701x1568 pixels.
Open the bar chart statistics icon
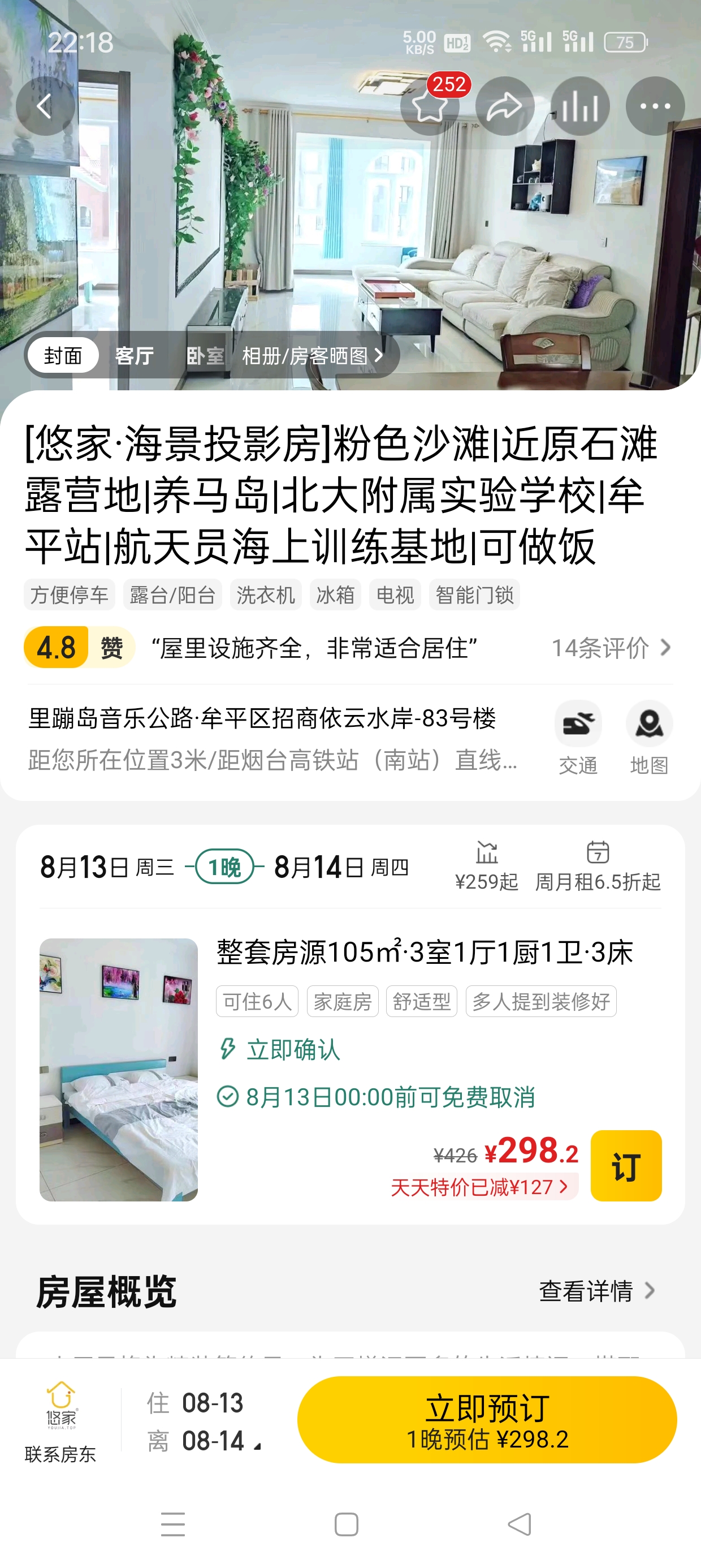point(580,106)
